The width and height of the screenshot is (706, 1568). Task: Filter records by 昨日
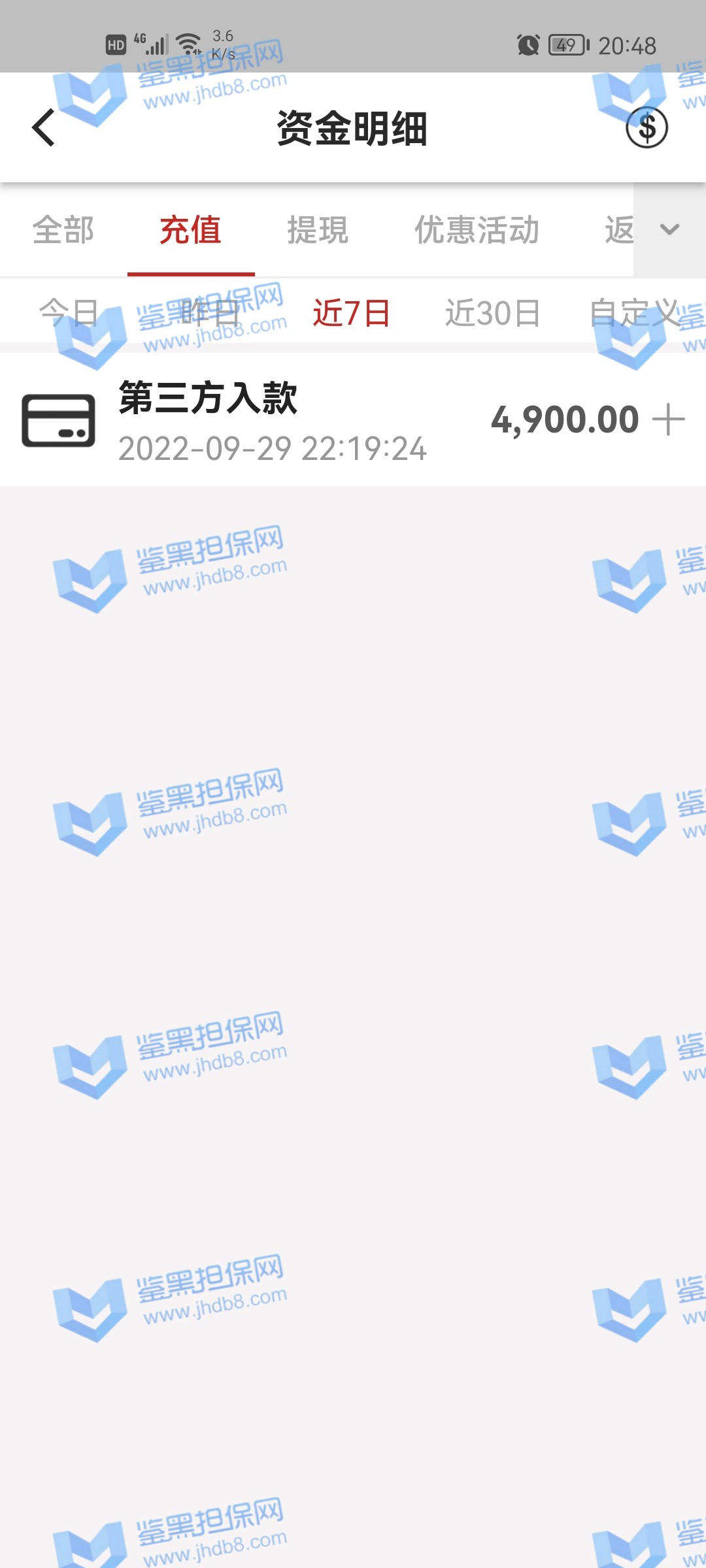click(x=210, y=312)
